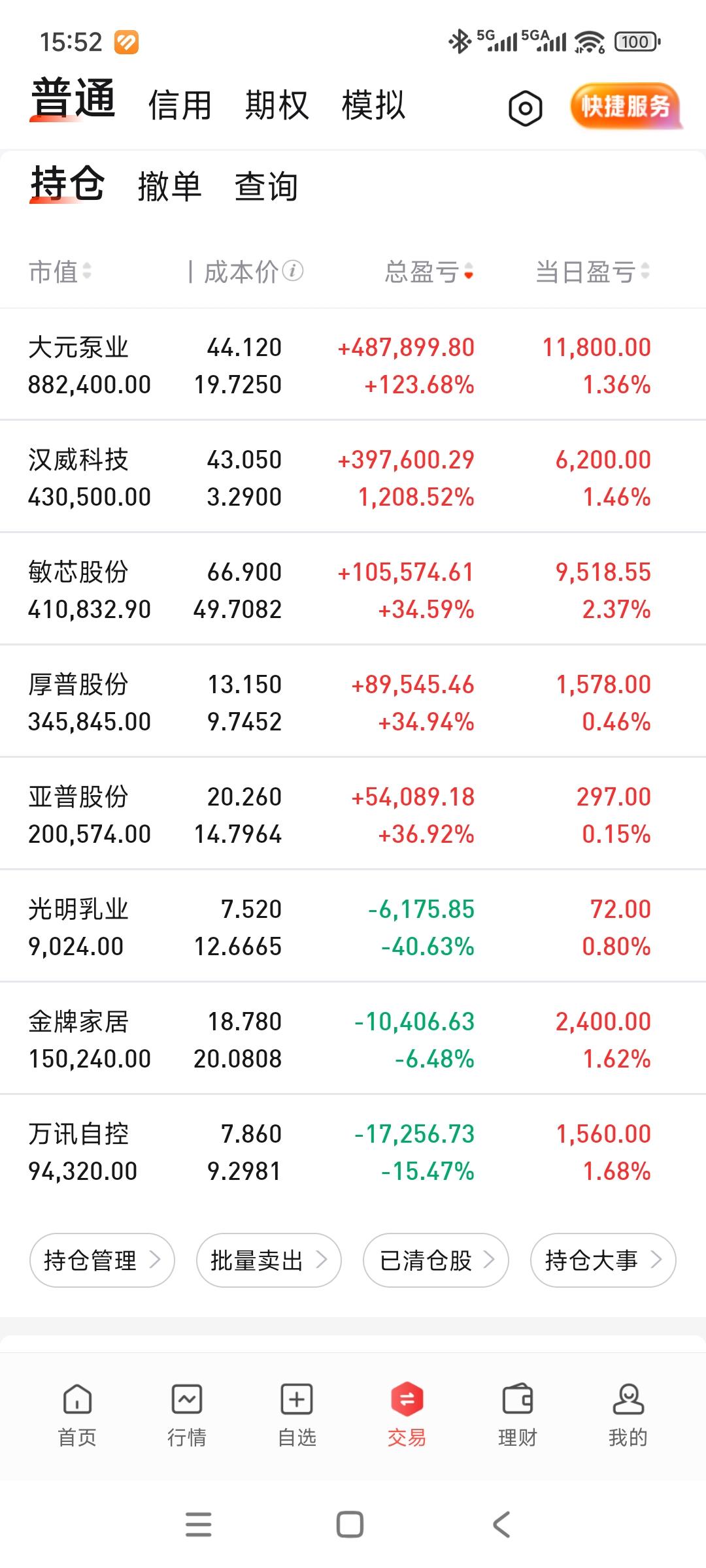Viewport: 706px width, 1568px height.
Task: Open the cost price info icon
Action: pos(294,270)
